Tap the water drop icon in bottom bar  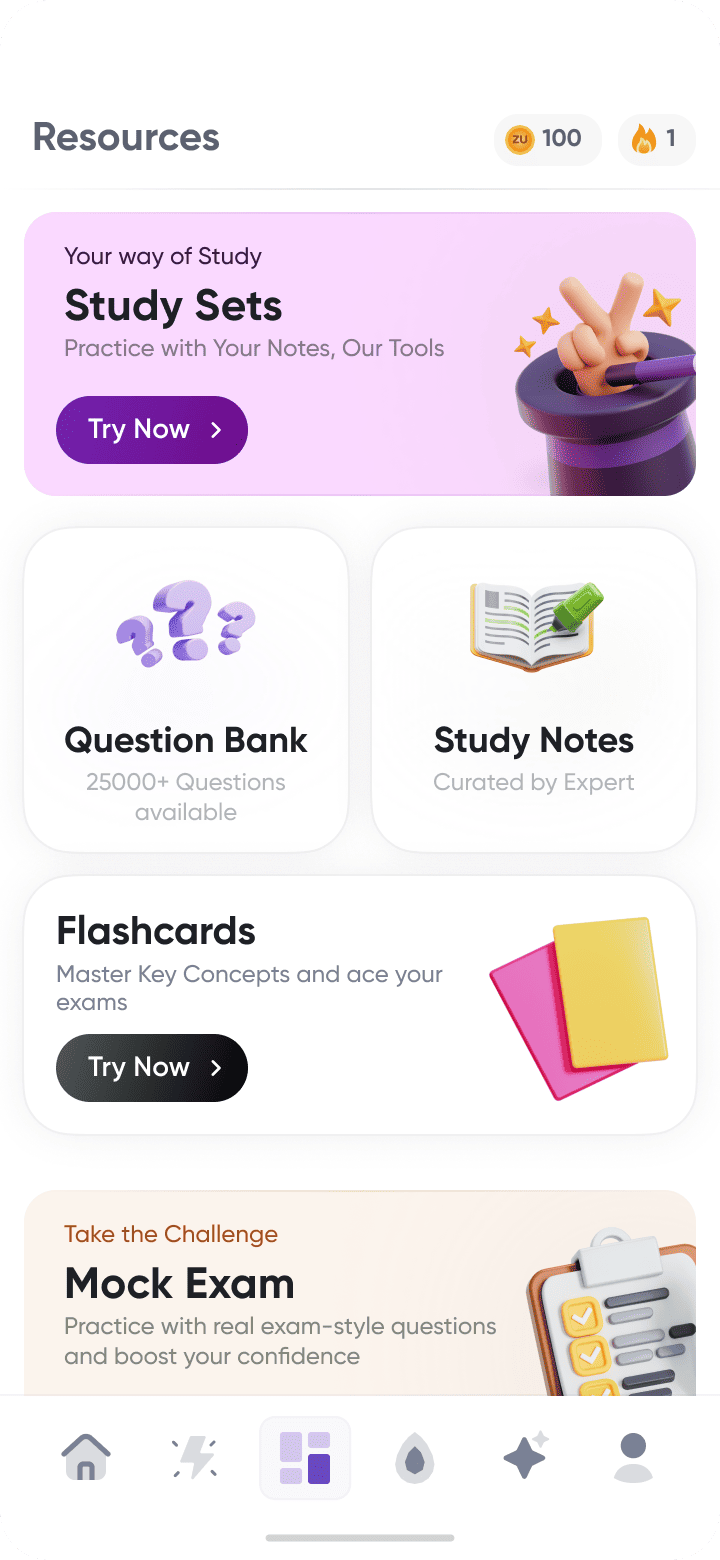(414, 1457)
